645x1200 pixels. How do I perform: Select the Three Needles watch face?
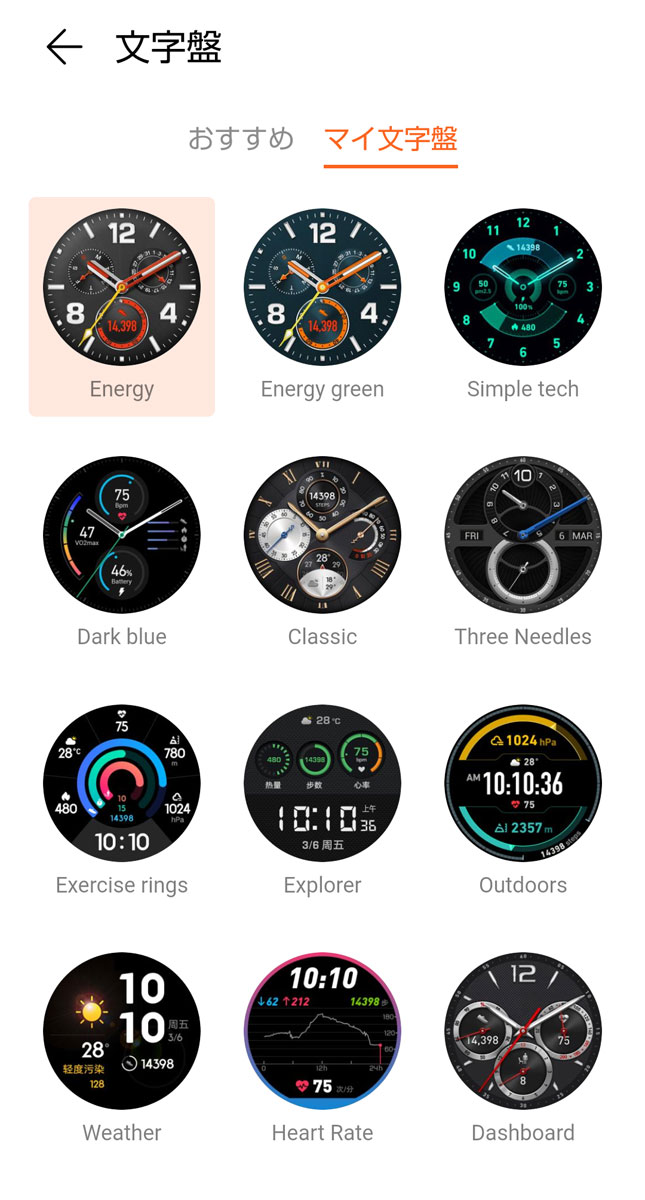point(523,536)
